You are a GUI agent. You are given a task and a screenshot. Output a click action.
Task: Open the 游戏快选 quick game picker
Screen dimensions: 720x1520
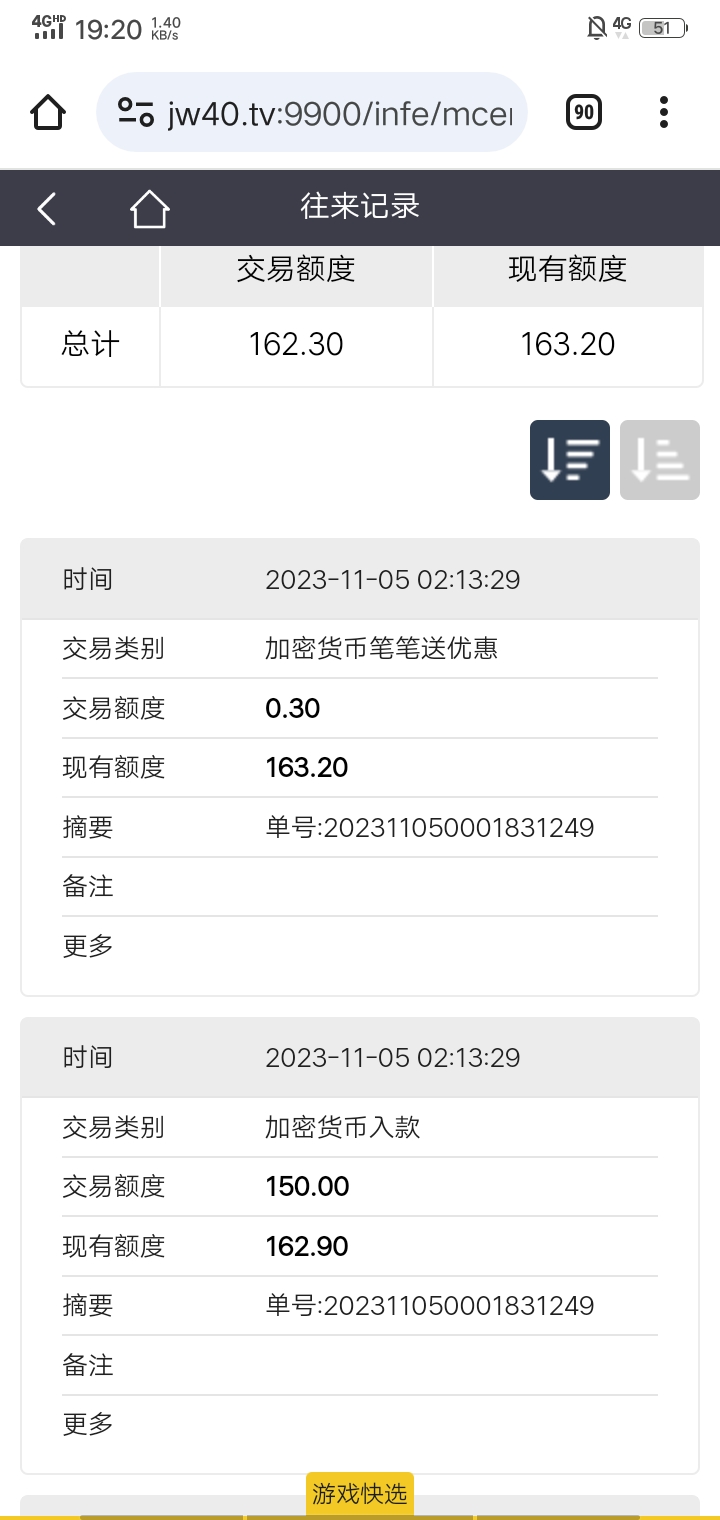(x=359, y=1494)
